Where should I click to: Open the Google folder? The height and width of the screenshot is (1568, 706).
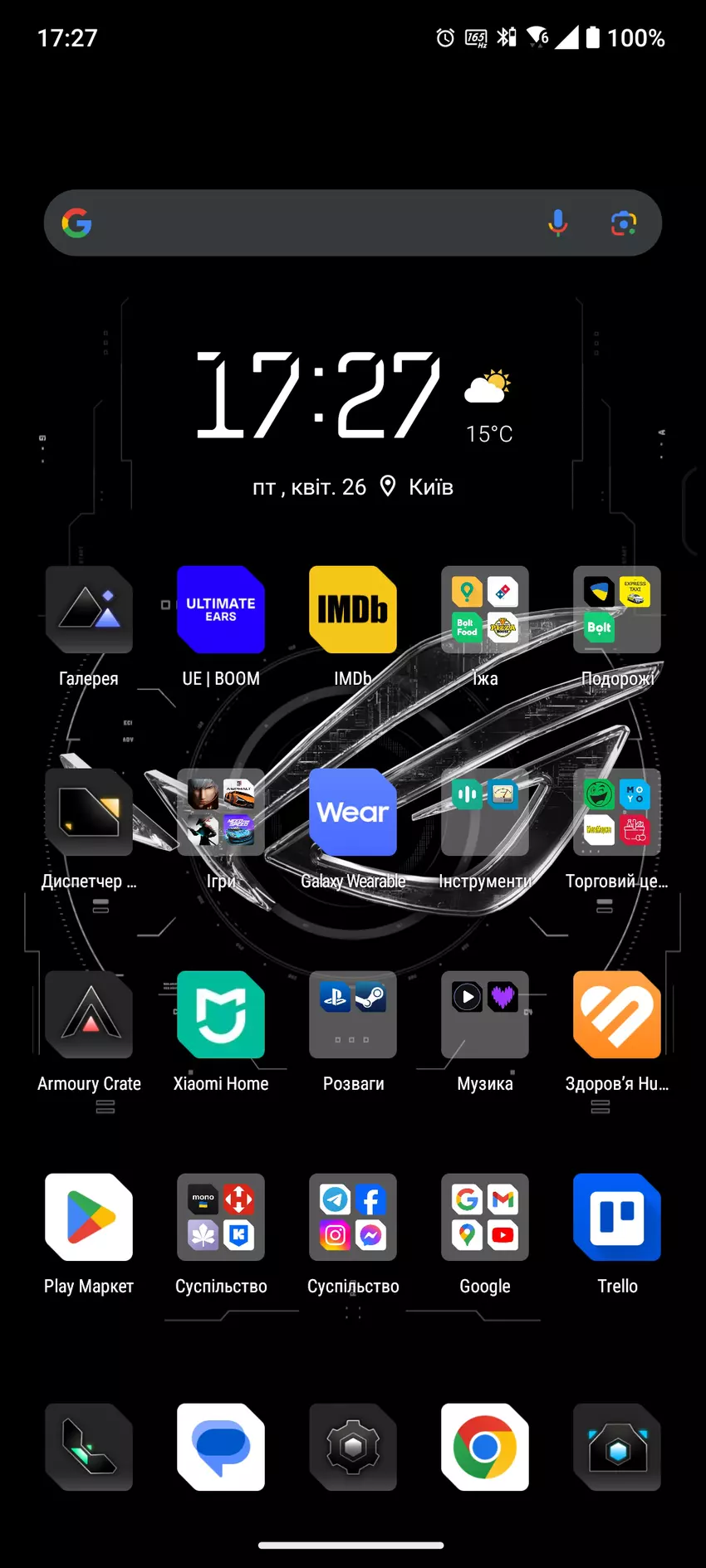tap(485, 1217)
